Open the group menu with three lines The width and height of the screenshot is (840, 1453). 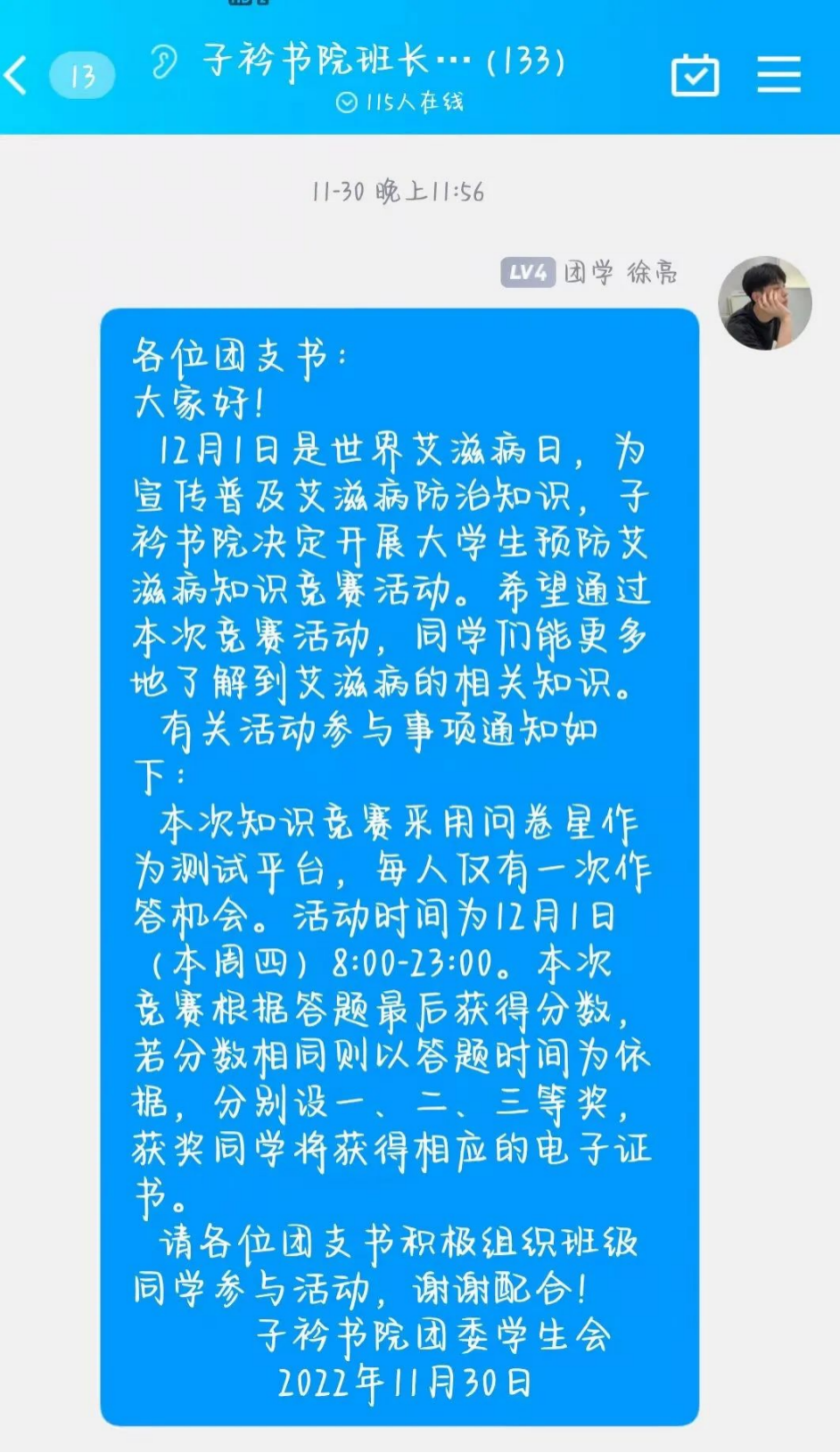778,74
